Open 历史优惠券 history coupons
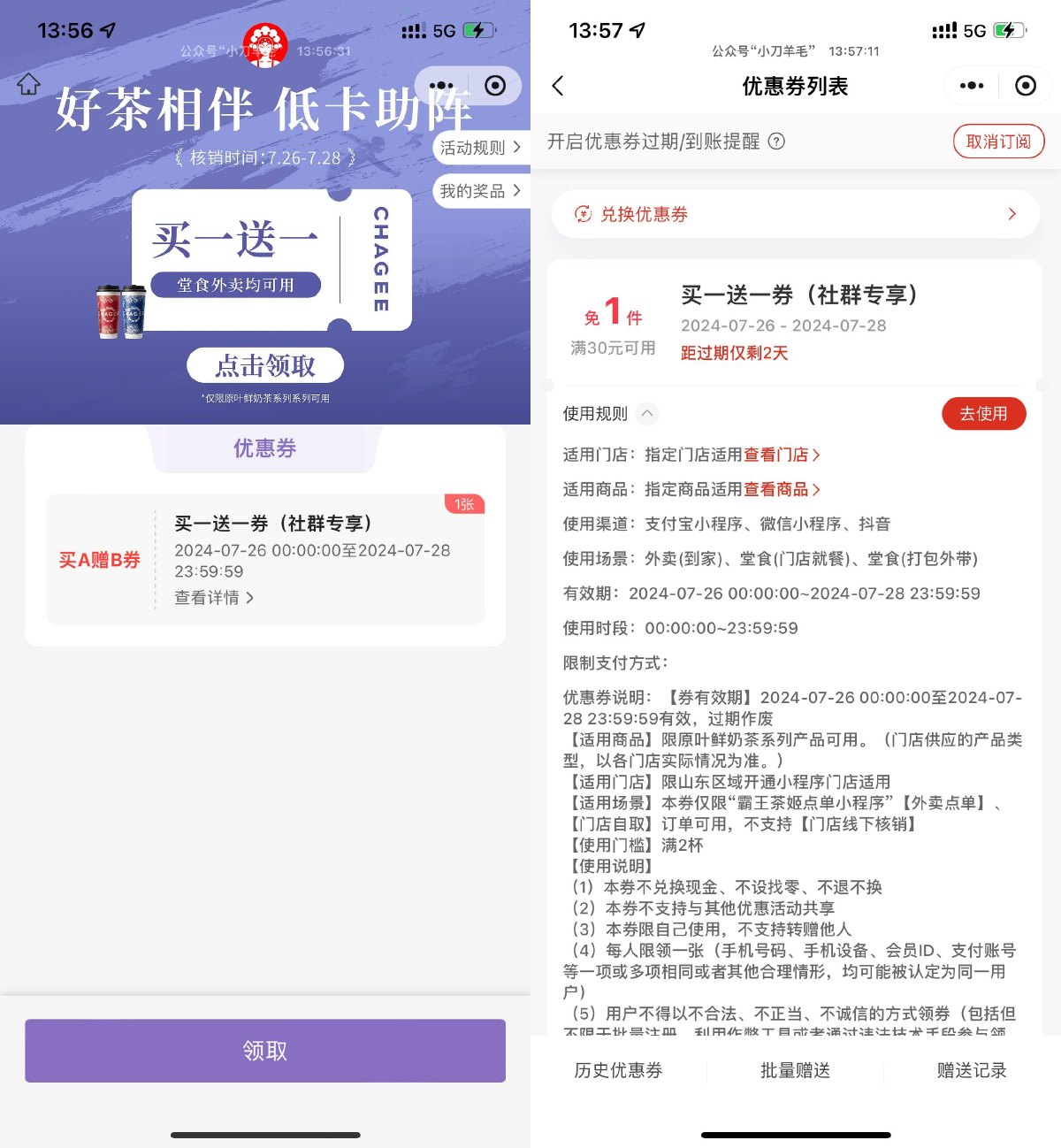The width and height of the screenshot is (1061, 1148). pyautogui.click(x=618, y=1070)
